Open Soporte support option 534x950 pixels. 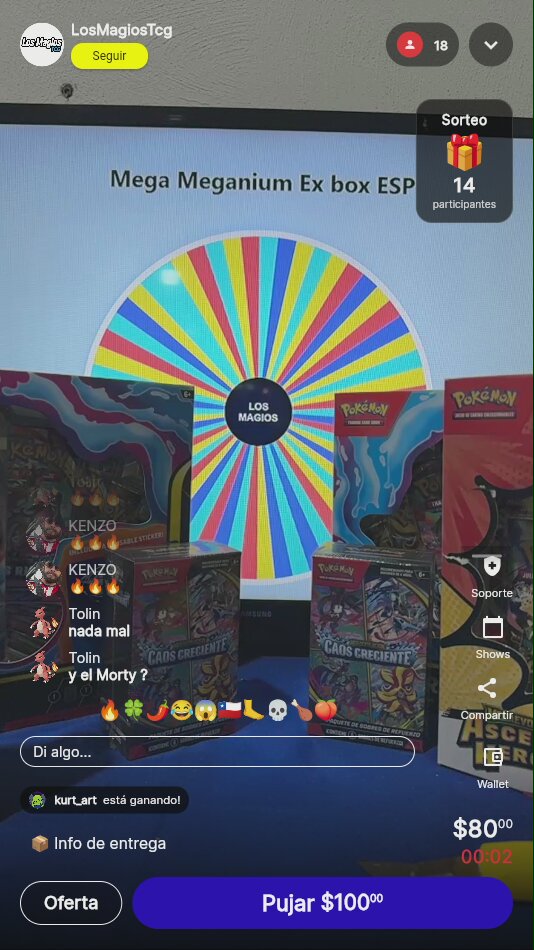pyautogui.click(x=492, y=577)
